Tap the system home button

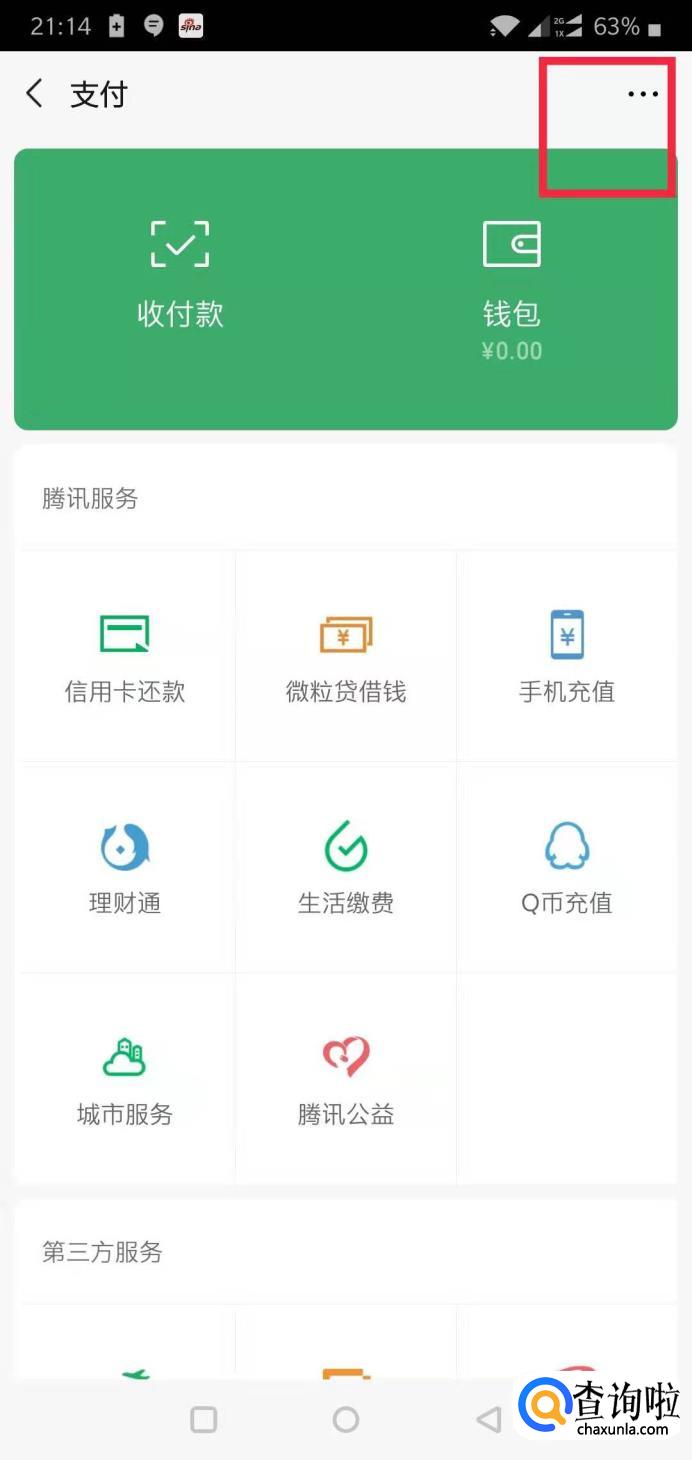pos(346,1419)
